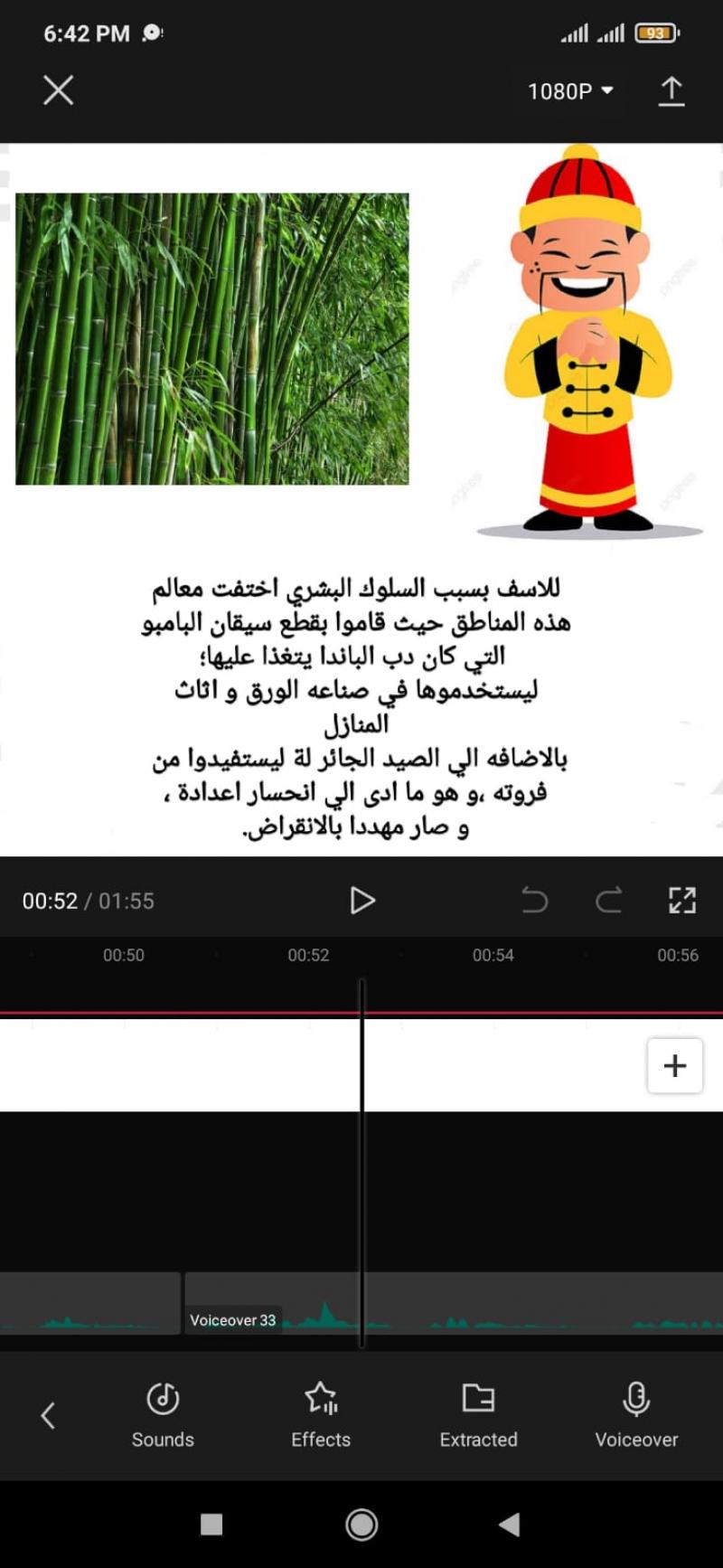Viewport: 723px width, 1568px height.
Task: Redo the last undone edit
Action: pos(608,901)
